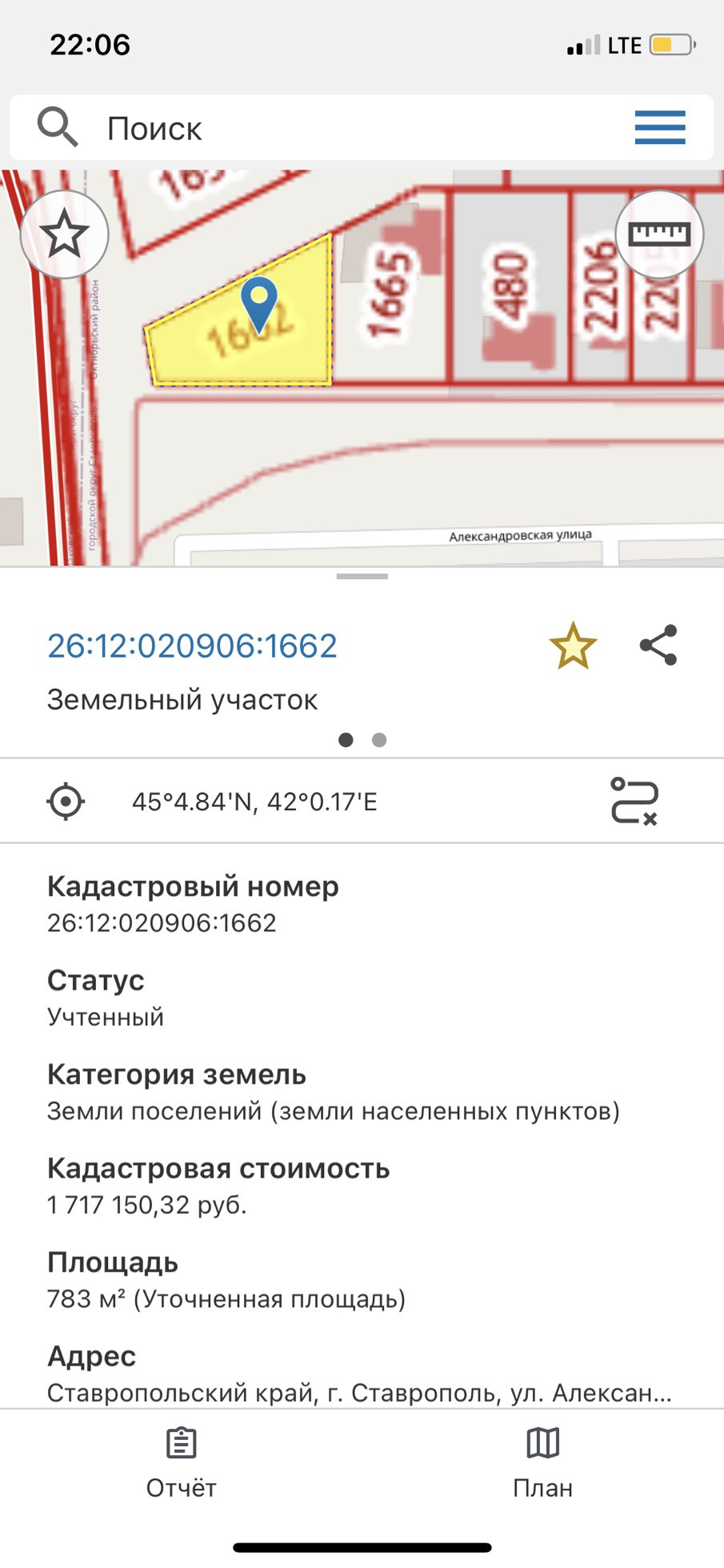724x1568 pixels.
Task: Tap the blue cadastral number link at the top
Action: click(192, 646)
